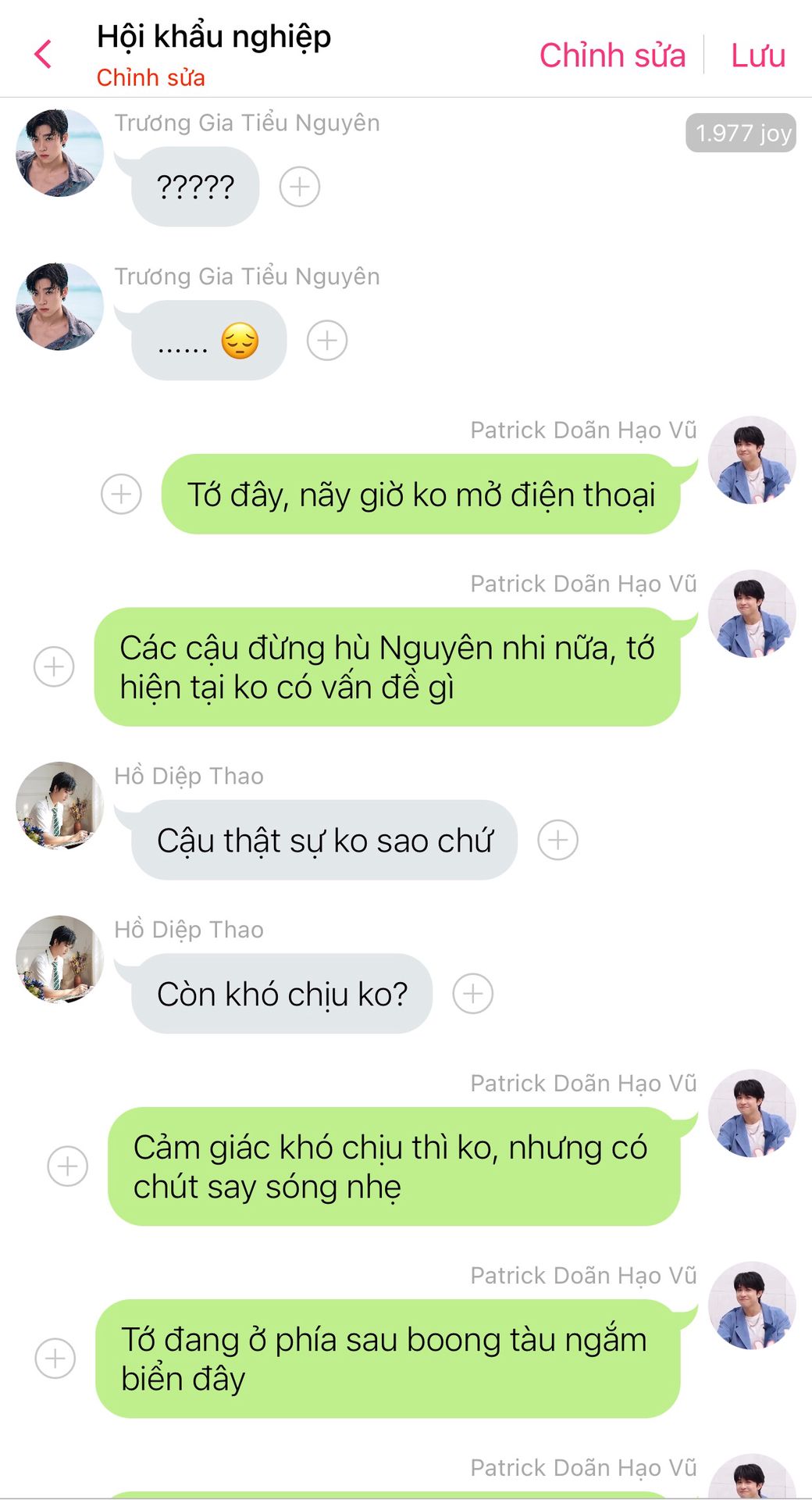Go back using the pink arrow
This screenshot has height=1500, width=812.
(x=44, y=55)
